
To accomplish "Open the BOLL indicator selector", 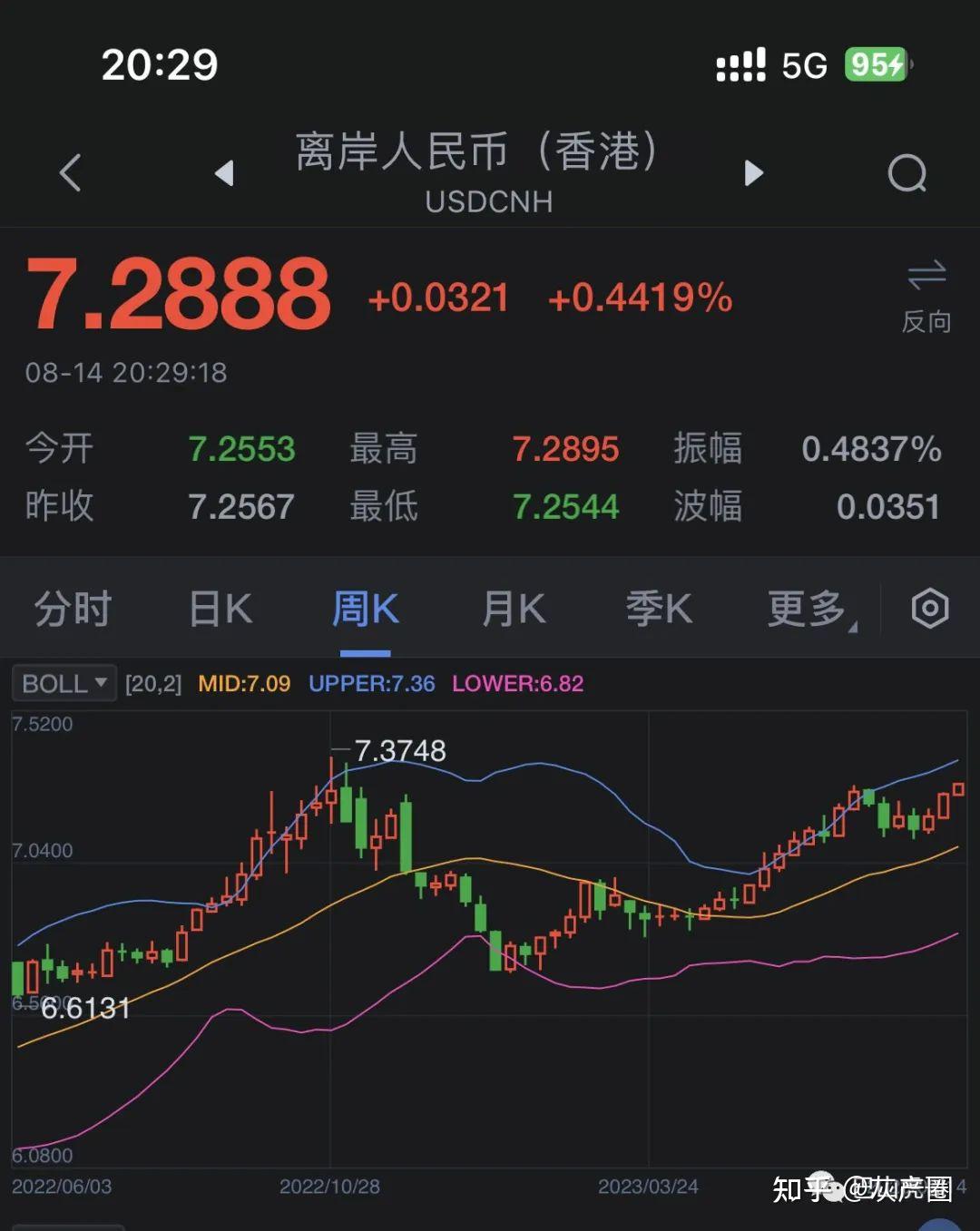I will point(63,683).
